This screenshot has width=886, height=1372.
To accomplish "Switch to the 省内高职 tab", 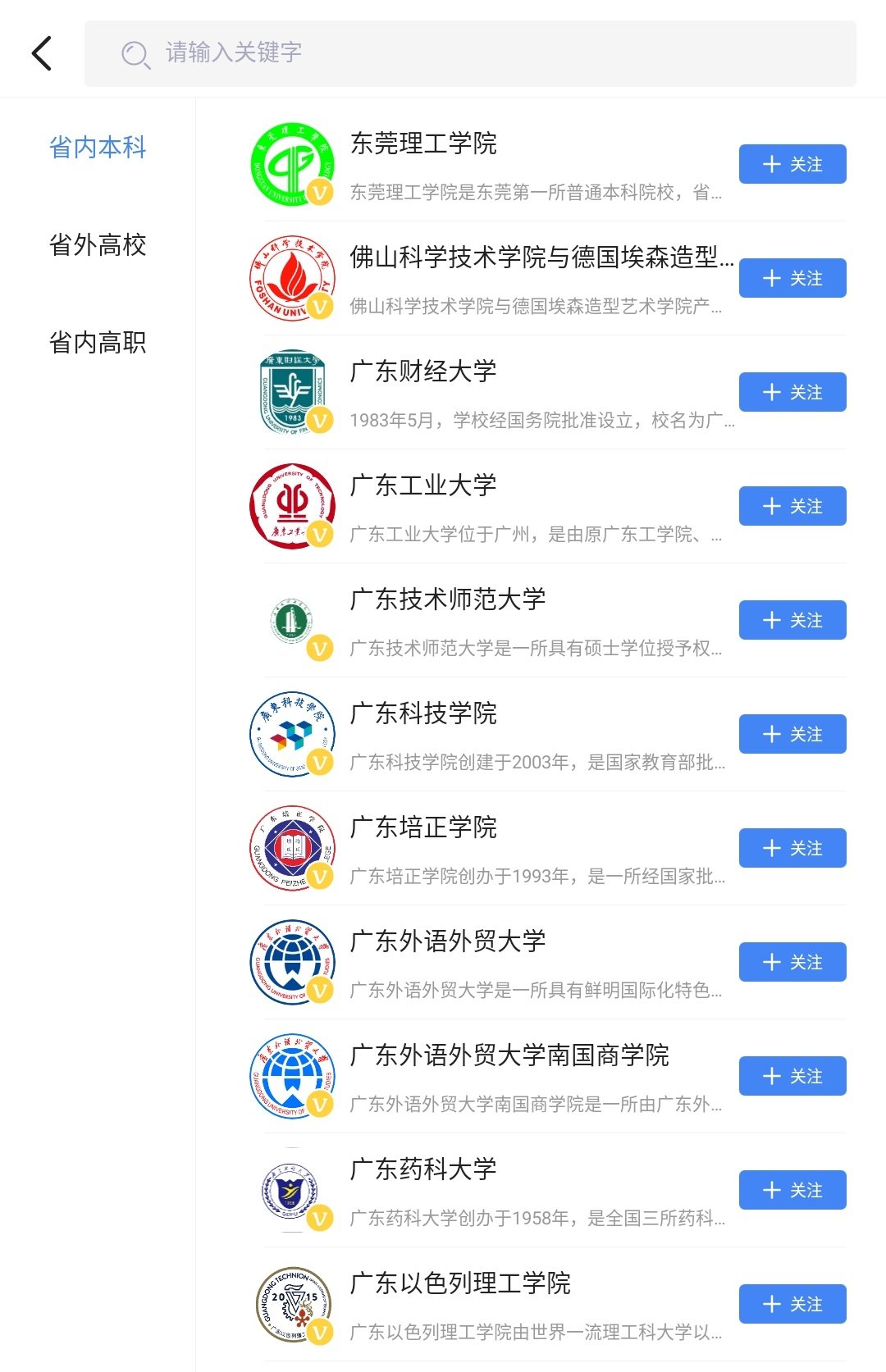I will [98, 343].
